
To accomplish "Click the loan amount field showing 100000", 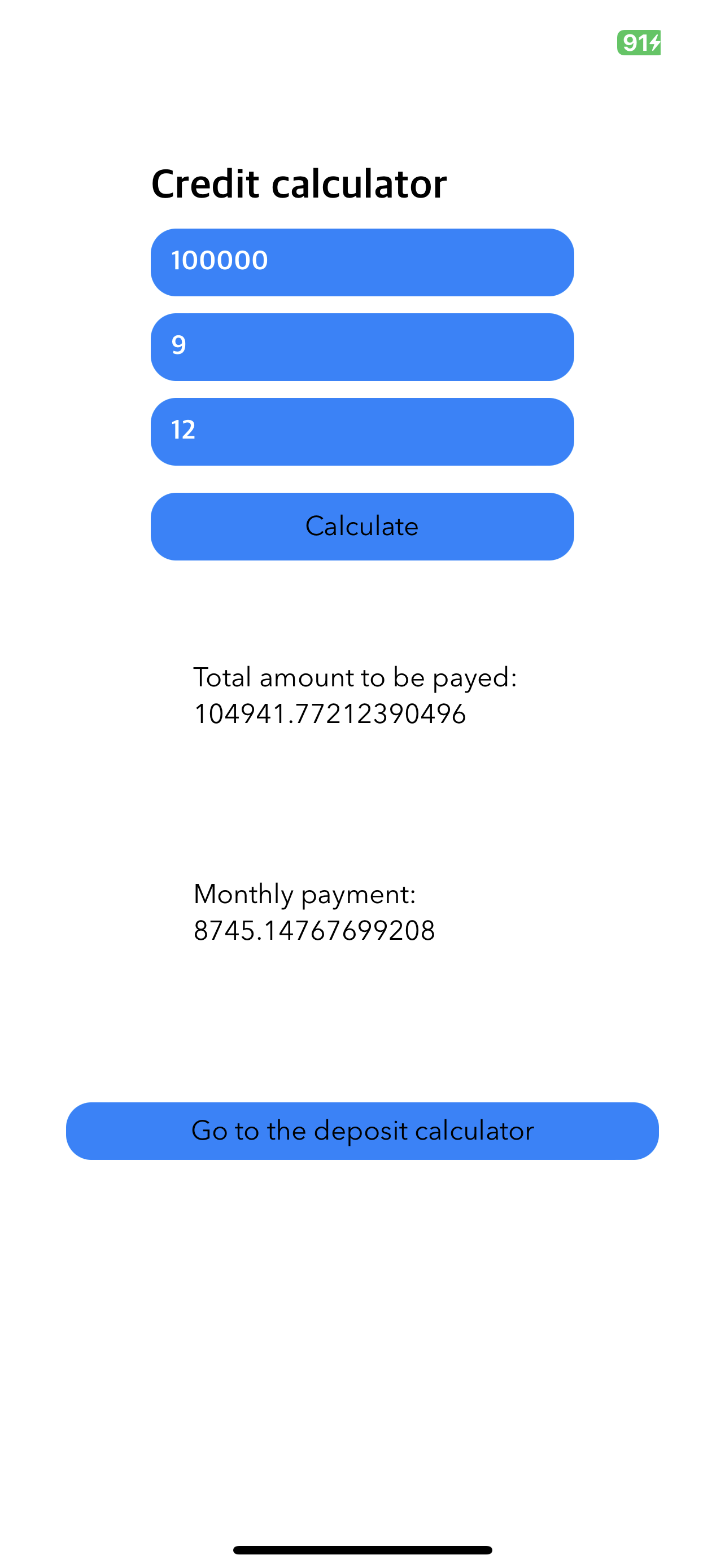I will (x=361, y=262).
